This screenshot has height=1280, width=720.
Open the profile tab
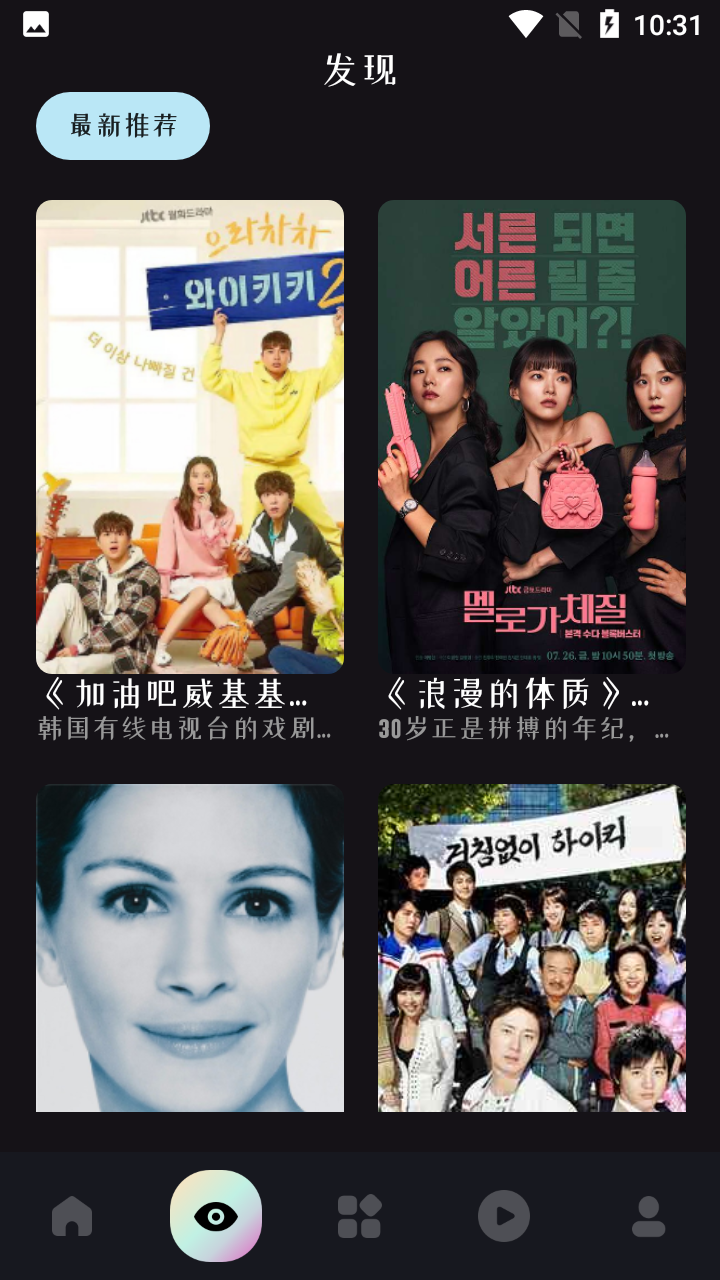pos(648,1216)
